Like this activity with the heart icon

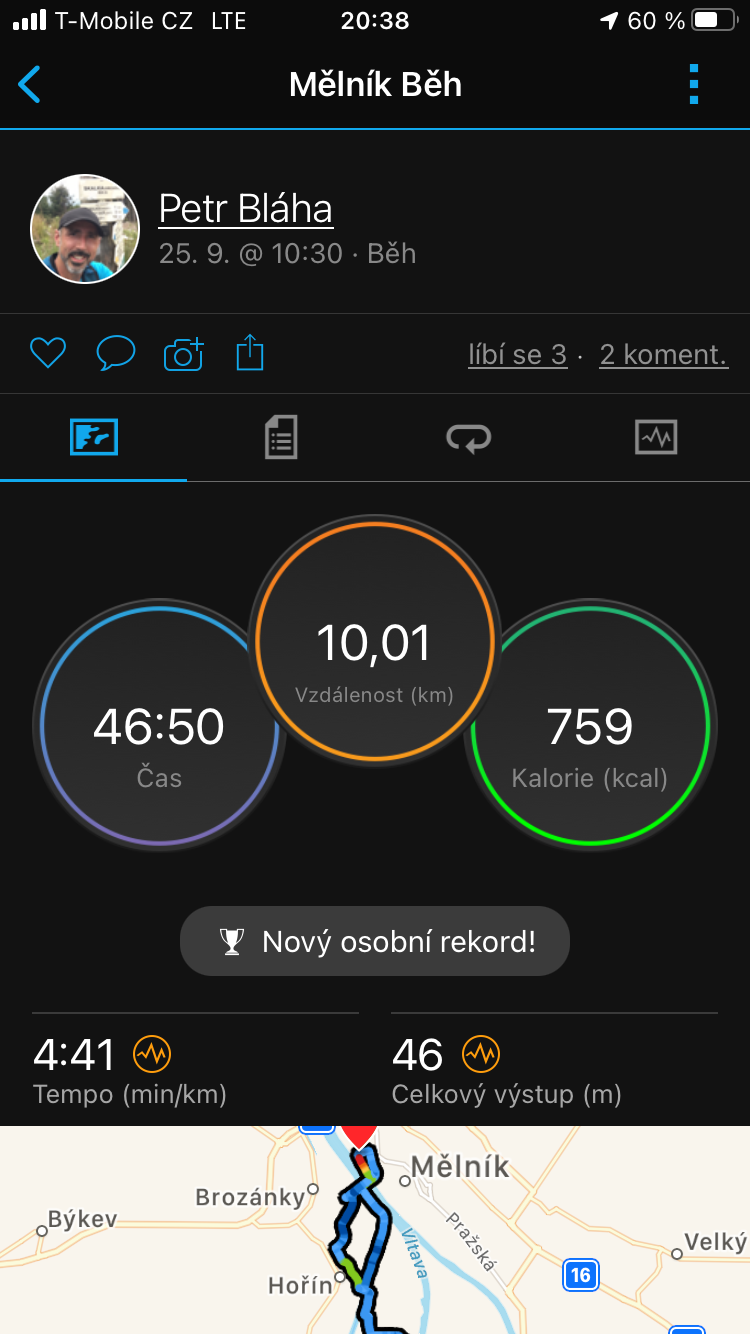48,353
